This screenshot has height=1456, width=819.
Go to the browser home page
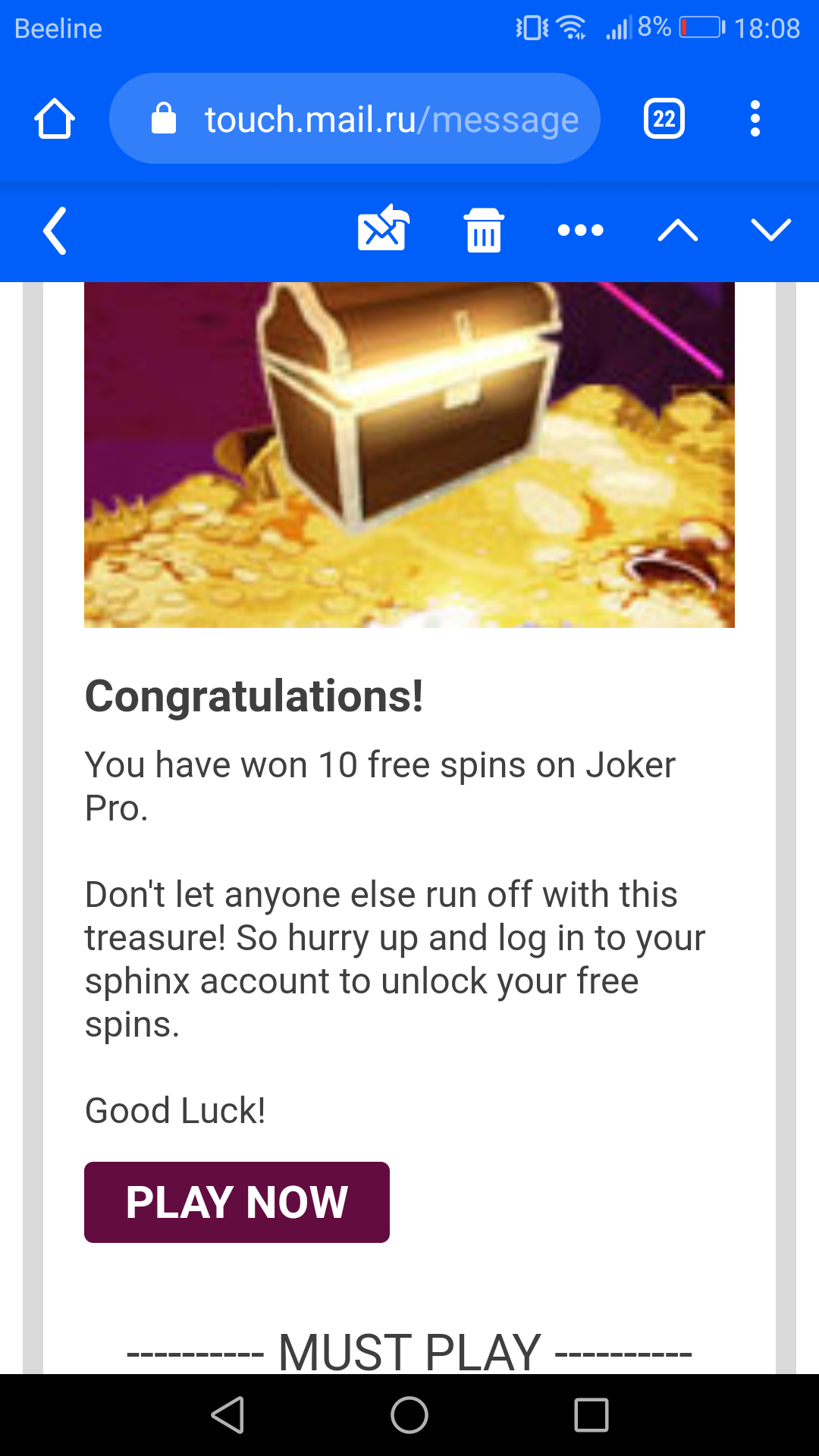[55, 119]
